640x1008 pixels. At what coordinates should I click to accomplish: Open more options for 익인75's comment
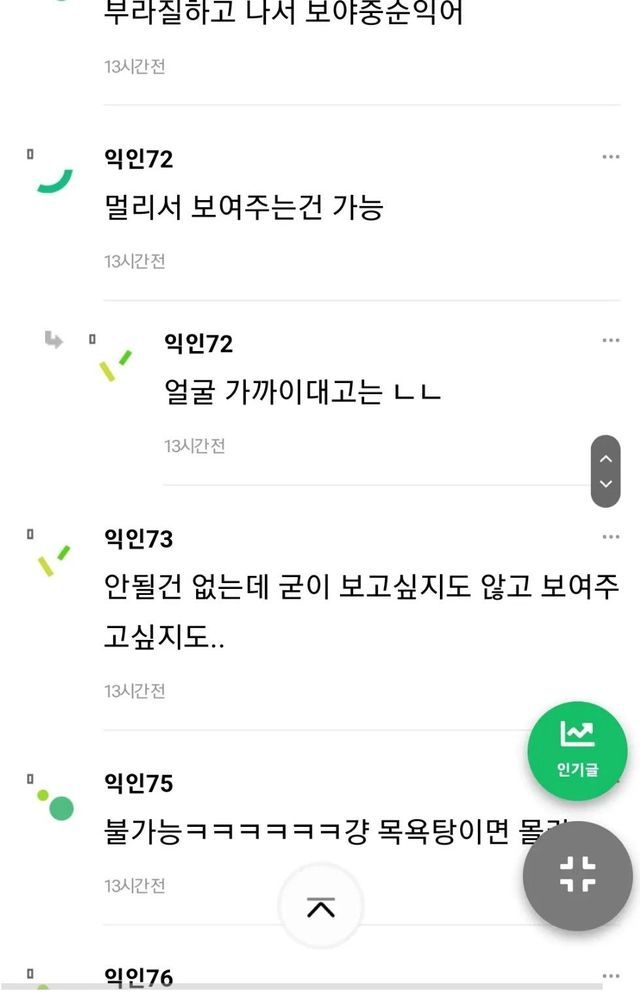pos(611,781)
